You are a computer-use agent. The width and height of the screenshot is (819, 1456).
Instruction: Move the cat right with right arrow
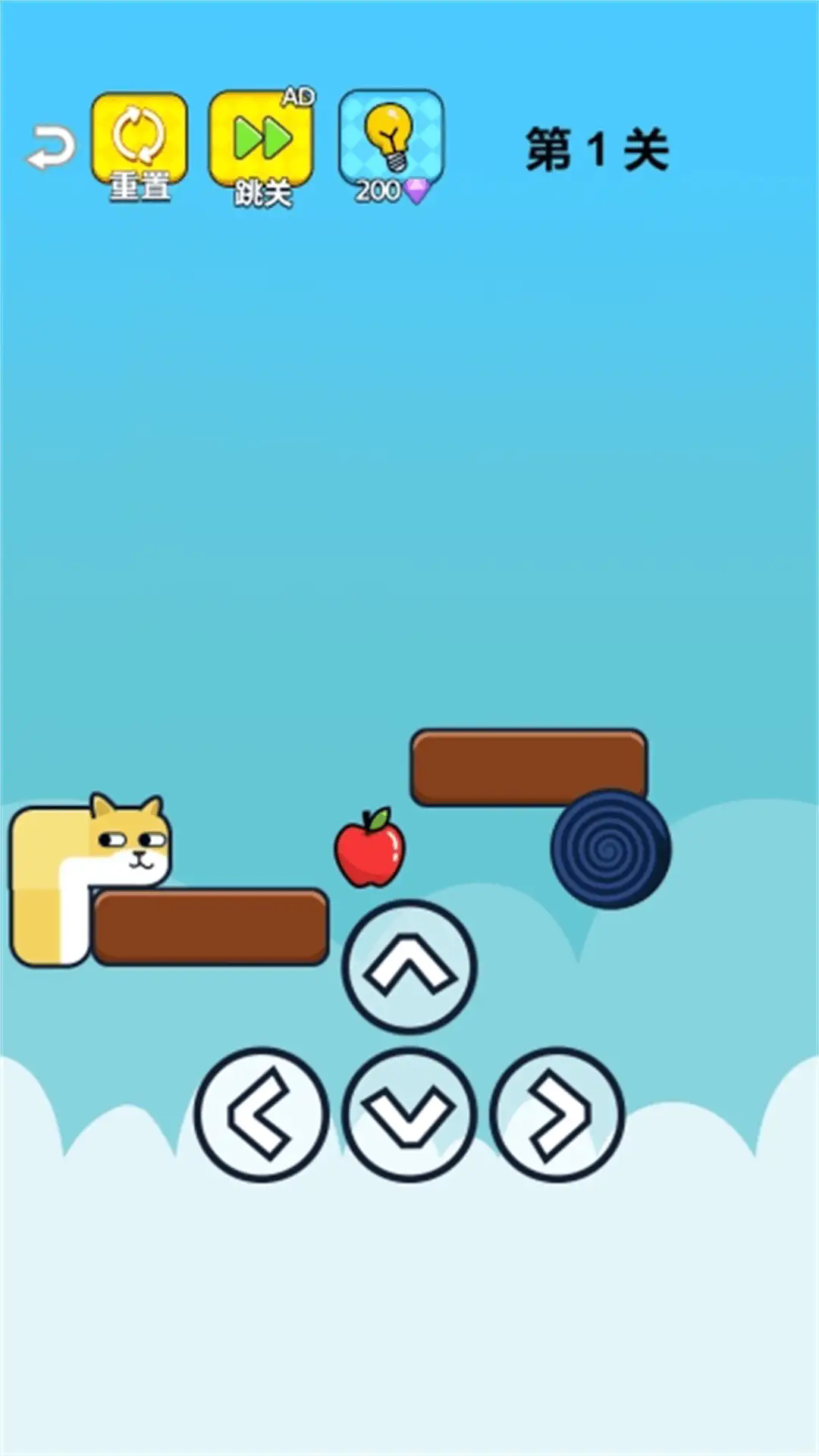(x=557, y=1114)
